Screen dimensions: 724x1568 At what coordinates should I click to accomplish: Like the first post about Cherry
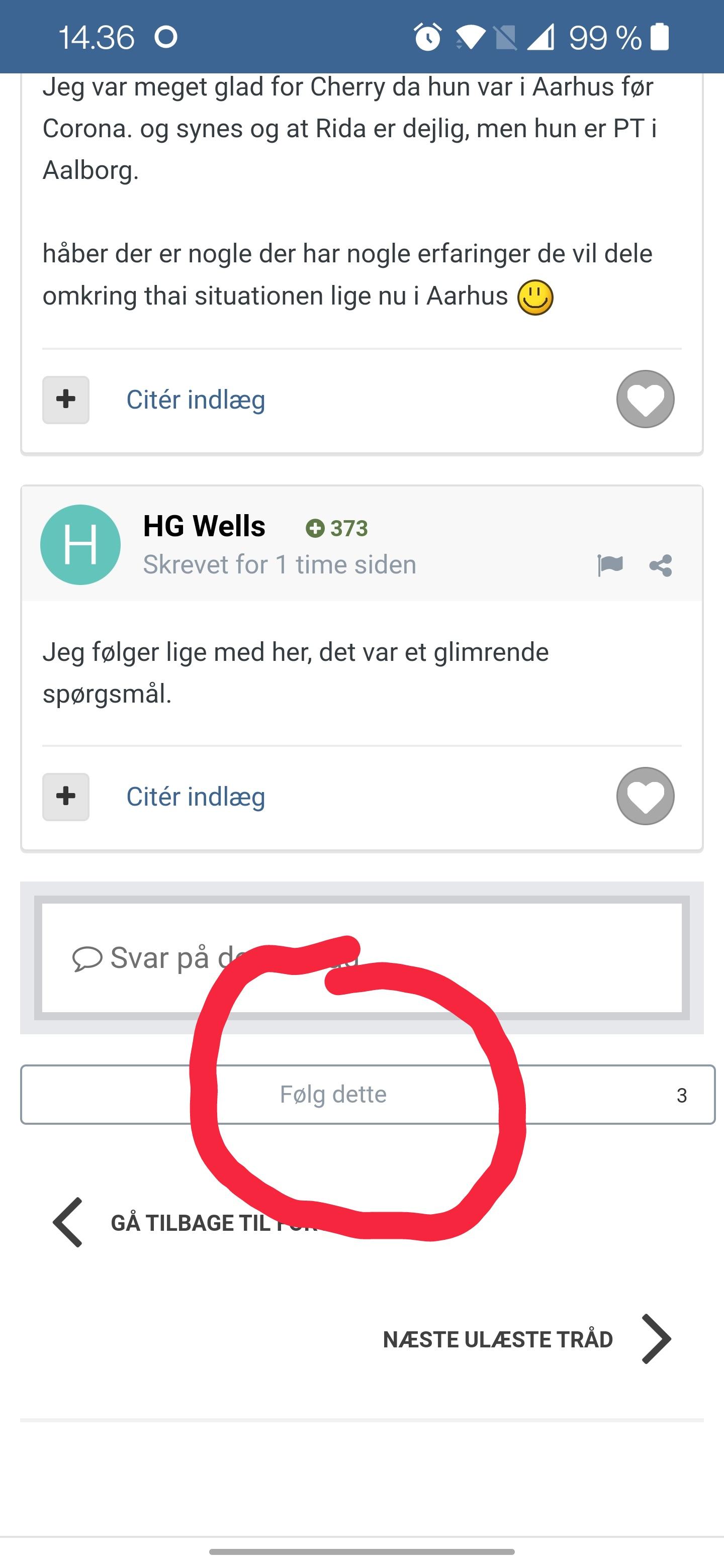click(x=645, y=400)
